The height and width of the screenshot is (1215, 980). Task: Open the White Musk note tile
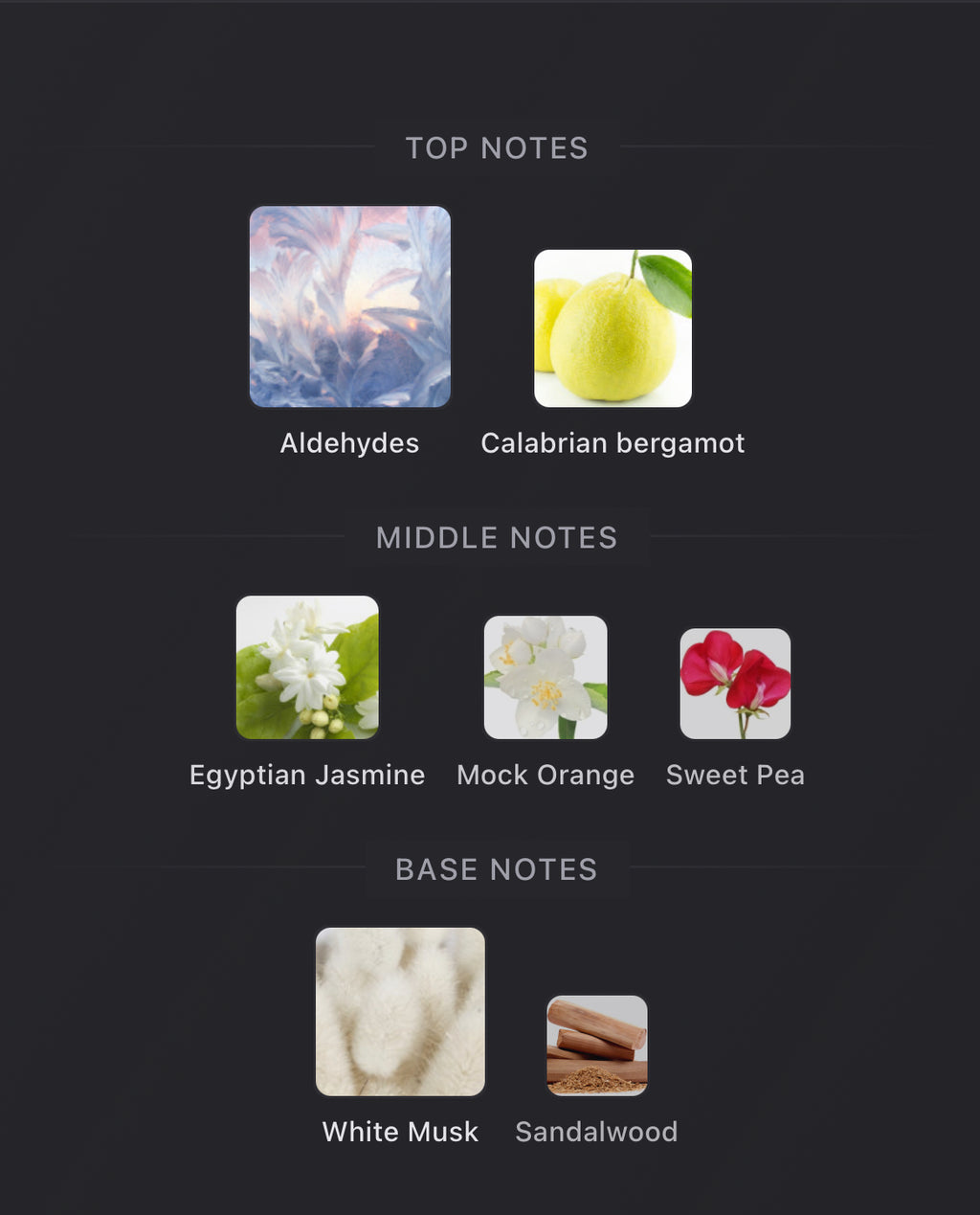400,1011
